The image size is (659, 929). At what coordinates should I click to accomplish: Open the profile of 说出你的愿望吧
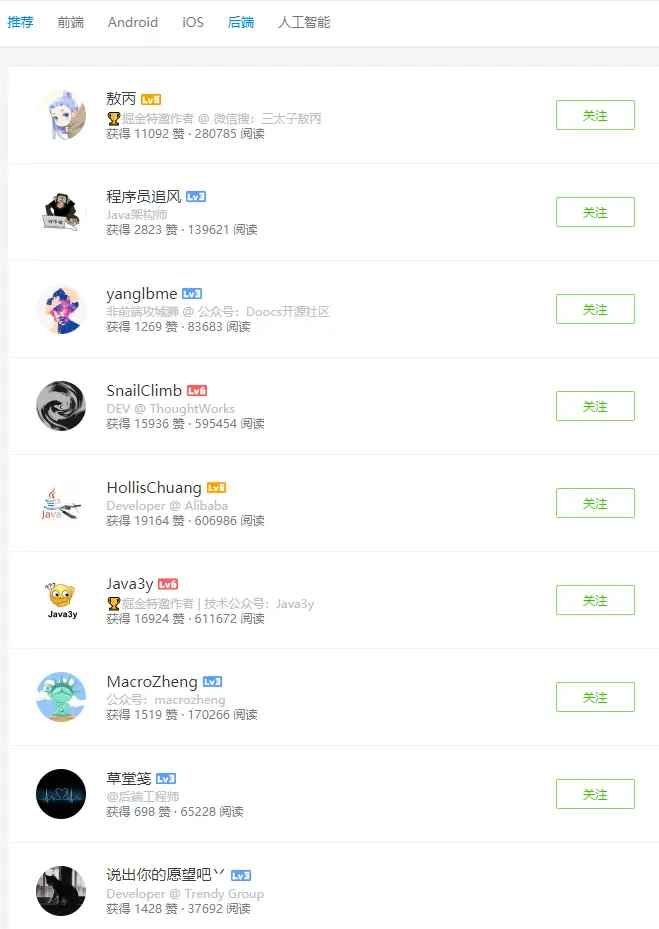click(x=164, y=876)
